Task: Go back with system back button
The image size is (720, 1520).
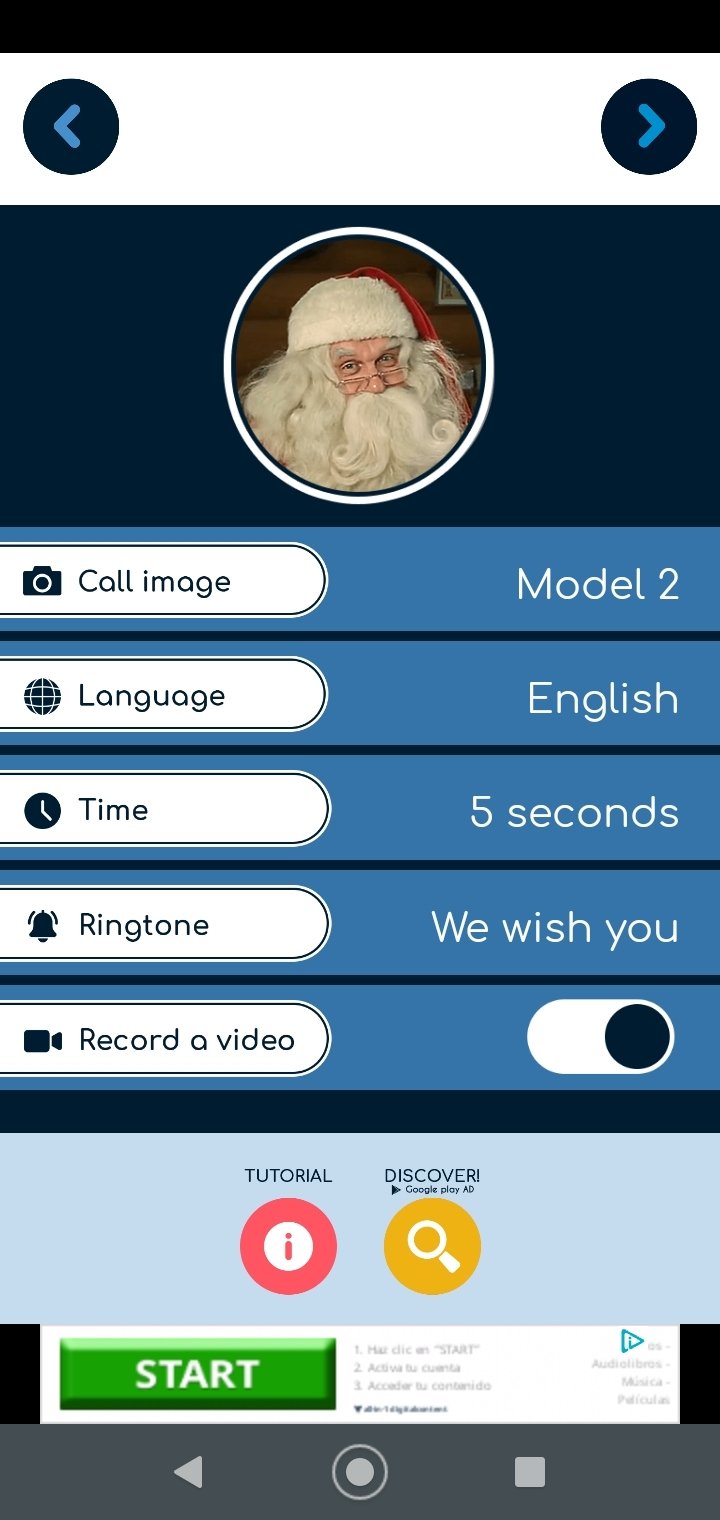Action: tap(188, 1472)
